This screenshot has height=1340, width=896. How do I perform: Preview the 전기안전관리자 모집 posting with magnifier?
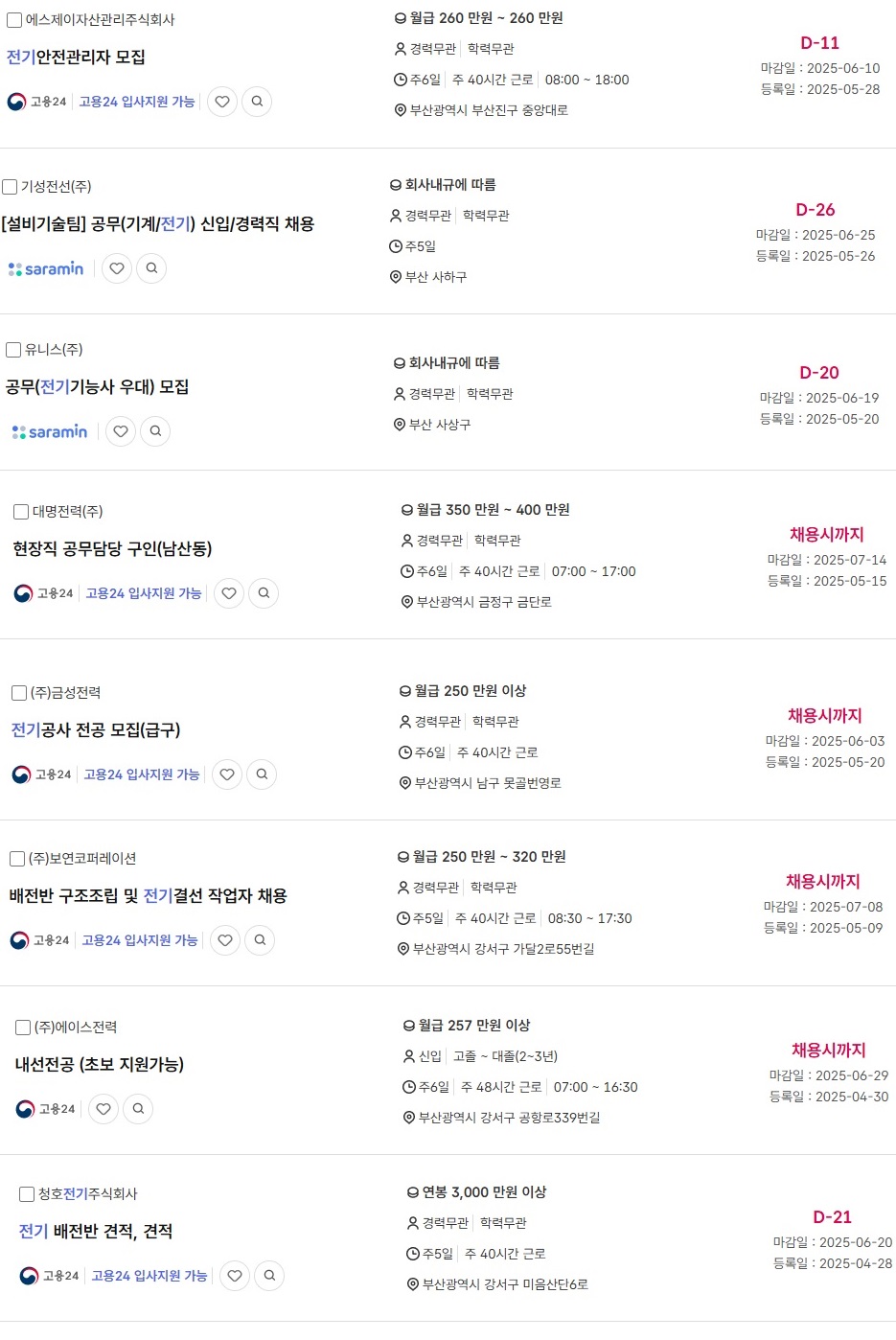(x=257, y=102)
